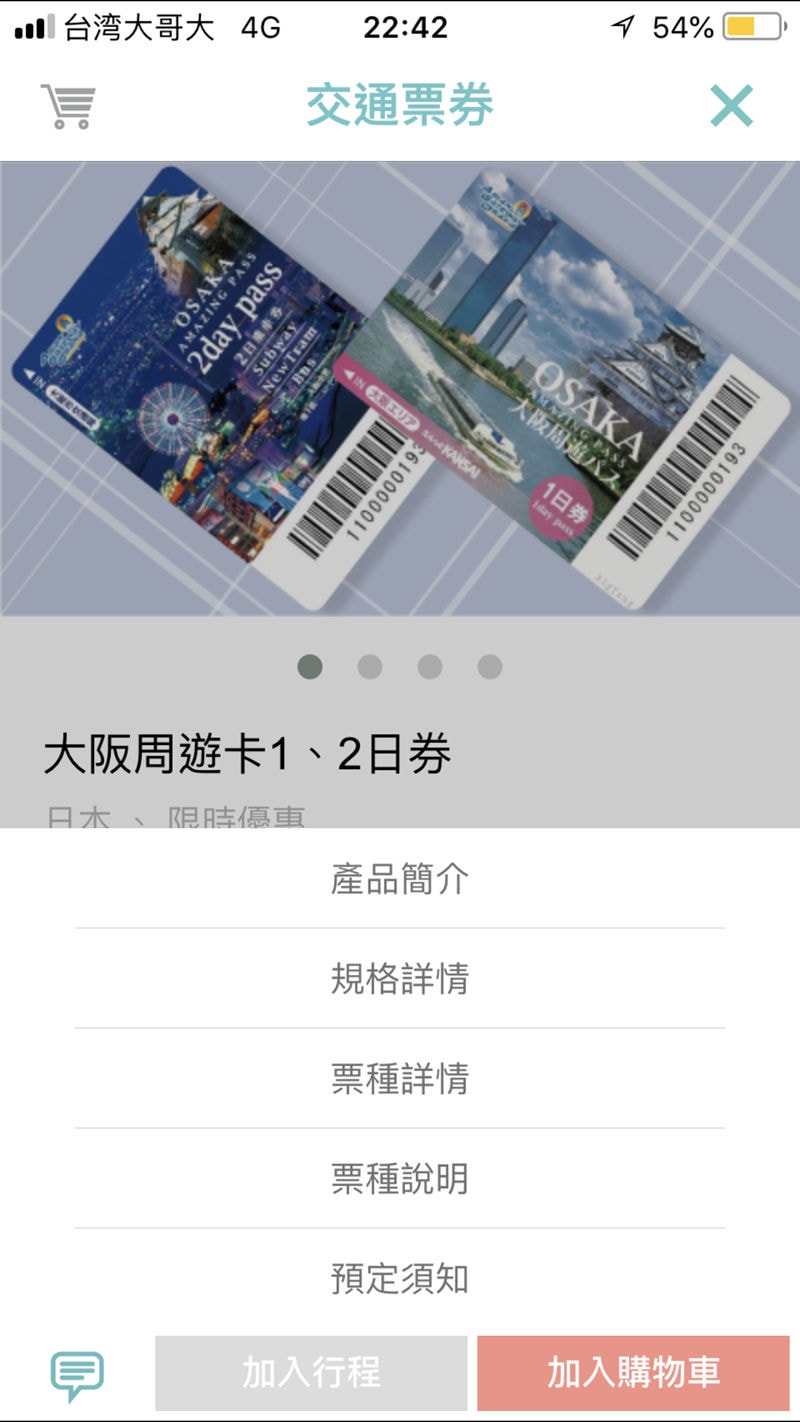The height and width of the screenshot is (1422, 800).
Task: Jump to 產品簡介 section
Action: (x=400, y=879)
